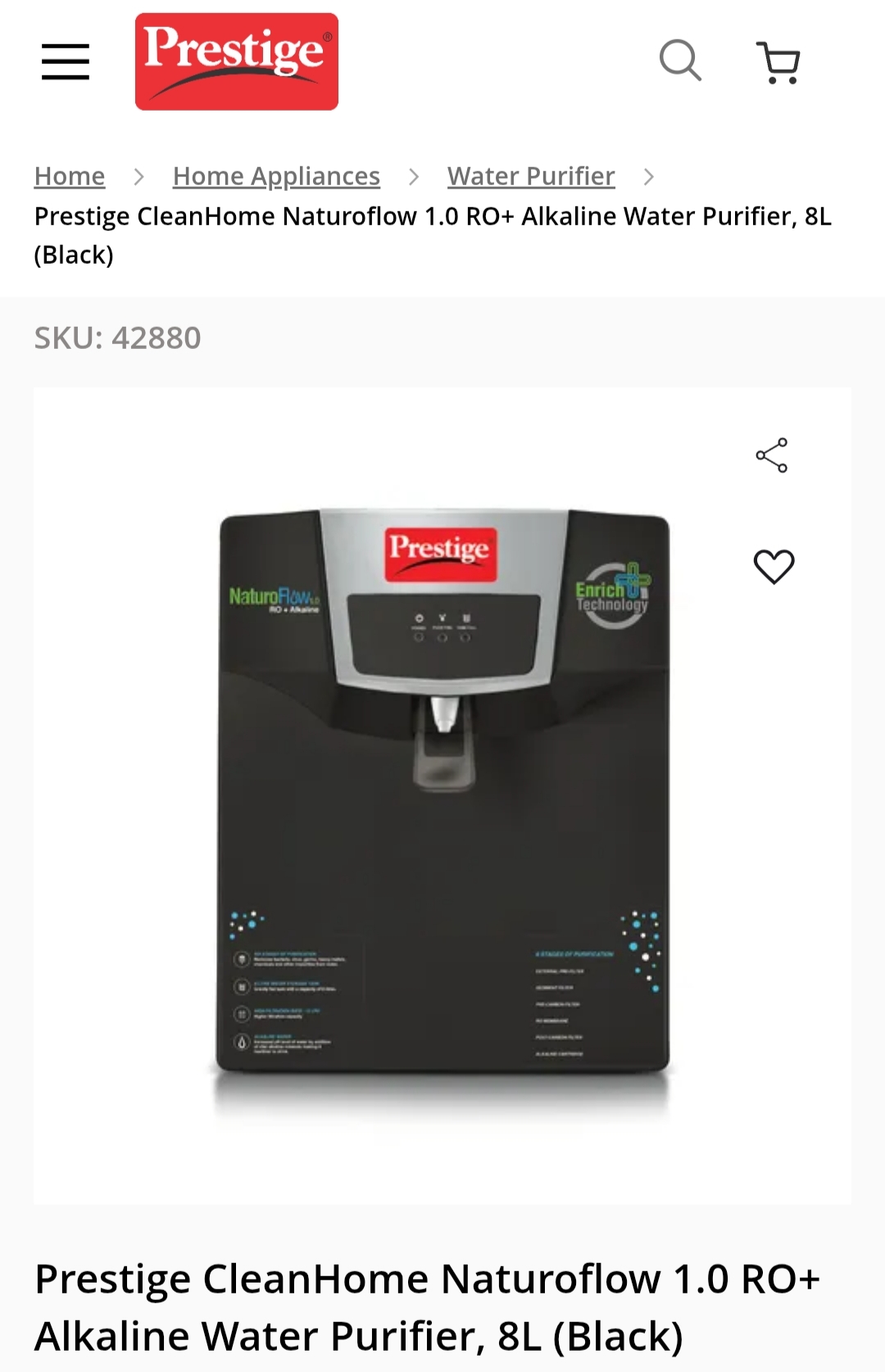The width and height of the screenshot is (885, 1372).
Task: View the shopping cart
Action: click(x=778, y=62)
